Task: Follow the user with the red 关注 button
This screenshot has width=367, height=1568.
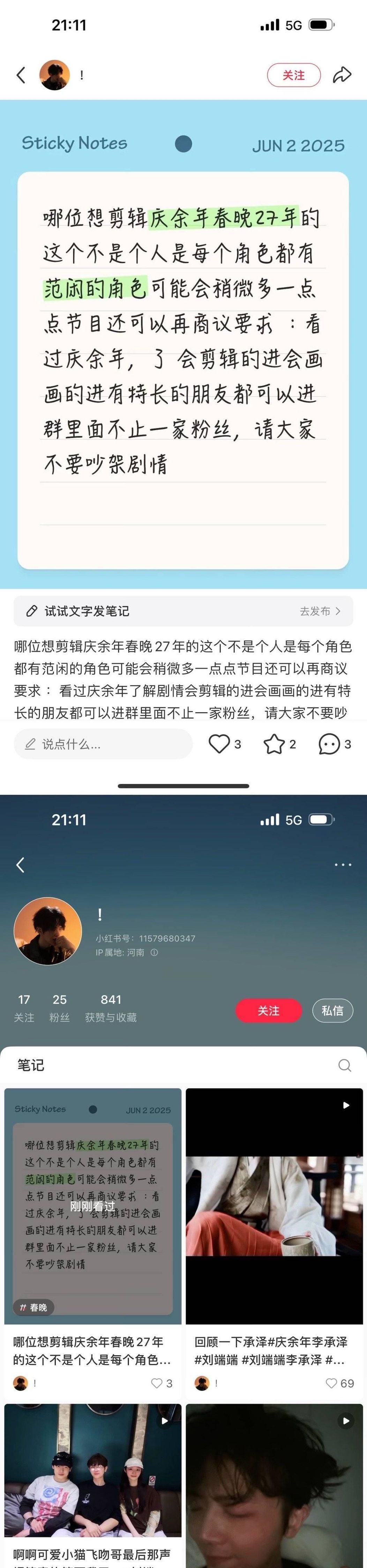Action: tap(268, 1010)
